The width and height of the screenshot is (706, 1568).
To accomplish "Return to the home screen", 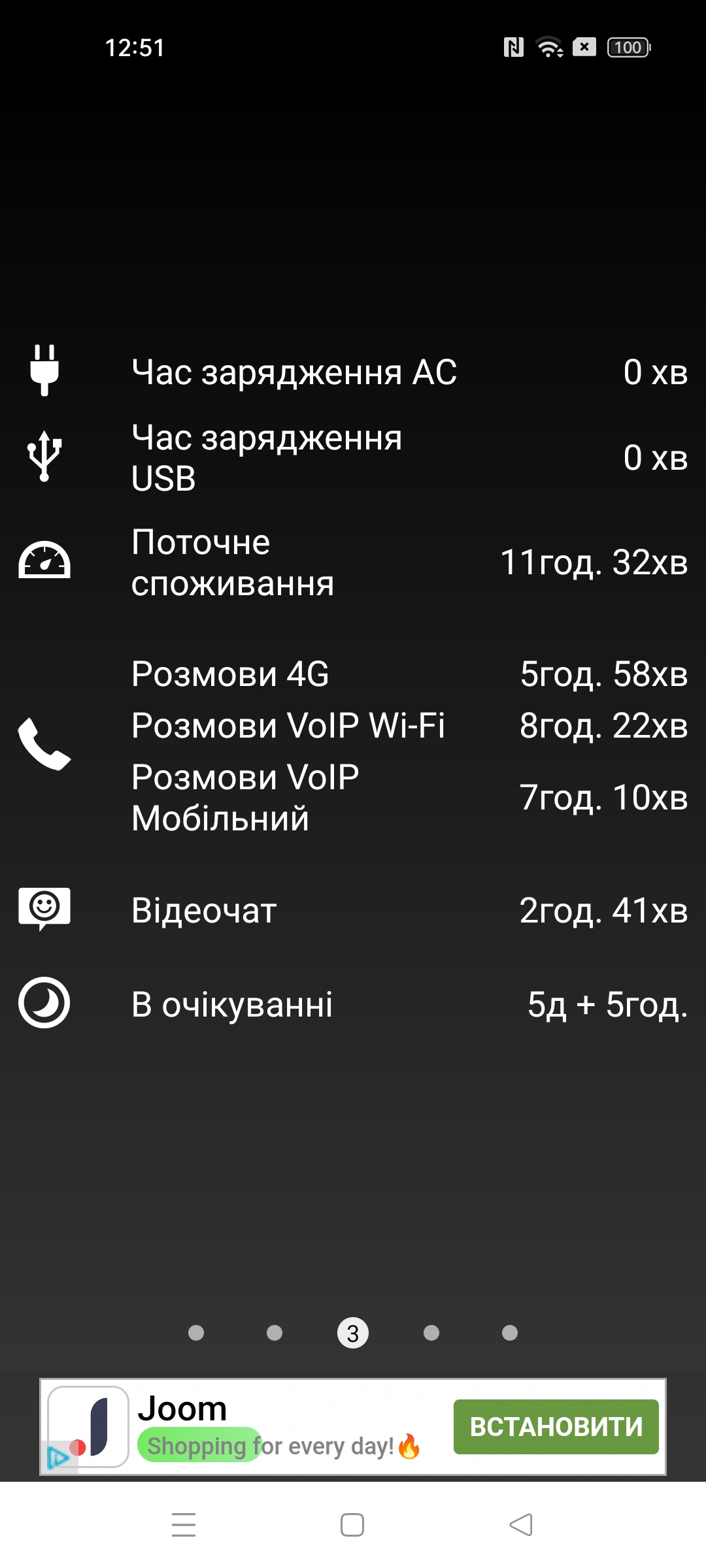I will [x=352, y=1525].
